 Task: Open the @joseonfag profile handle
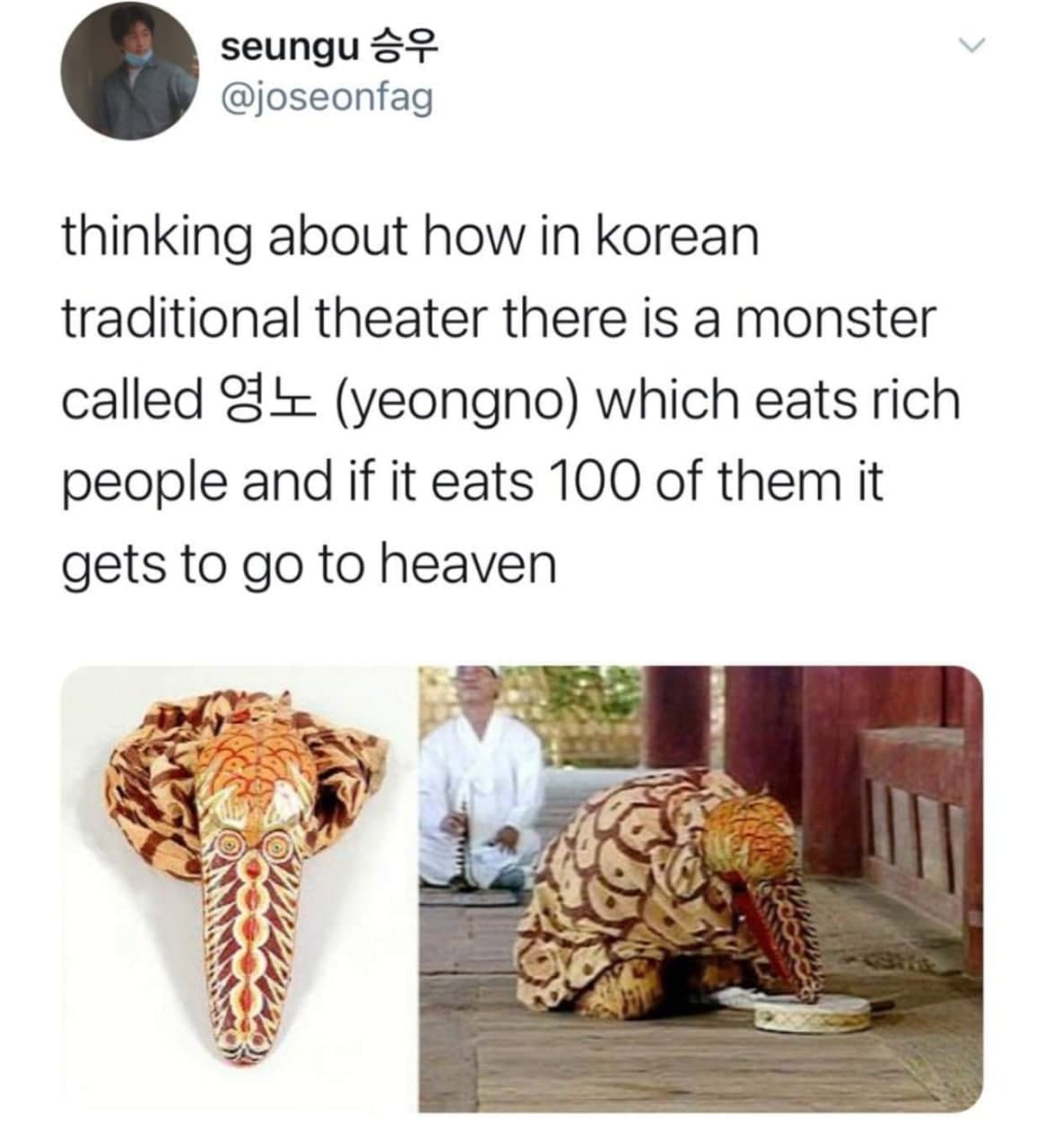326,98
